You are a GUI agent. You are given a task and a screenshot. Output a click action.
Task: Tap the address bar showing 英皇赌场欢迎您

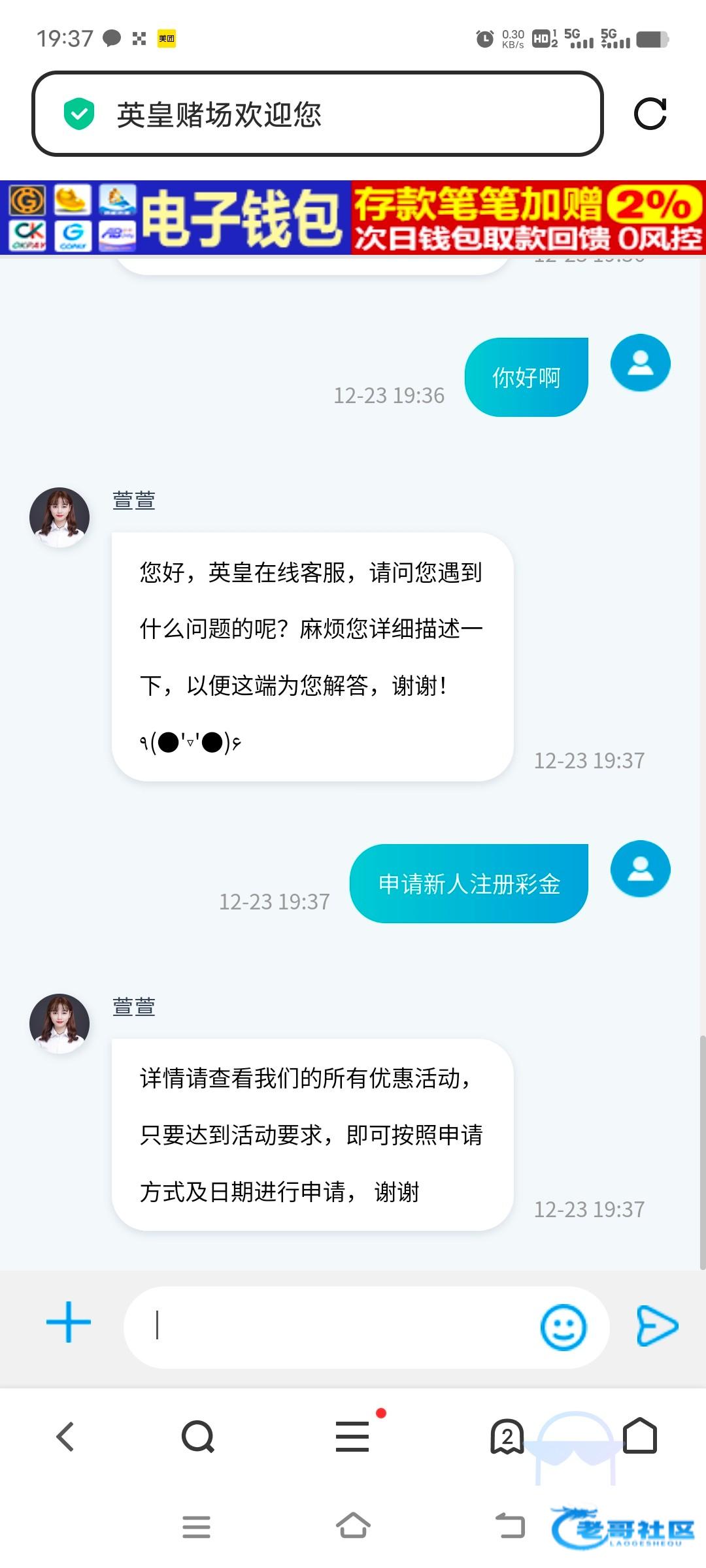click(317, 114)
